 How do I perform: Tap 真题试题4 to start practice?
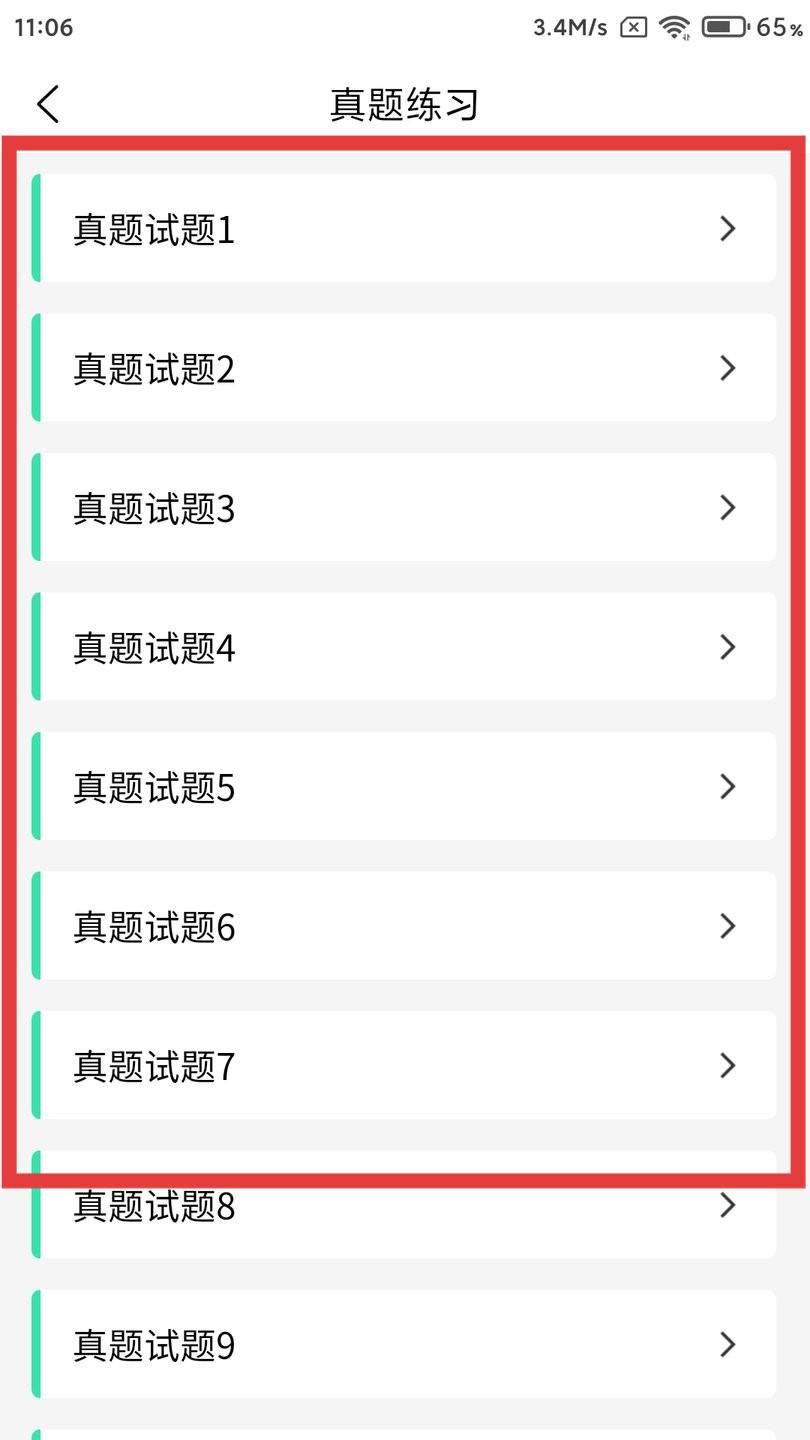(404, 646)
